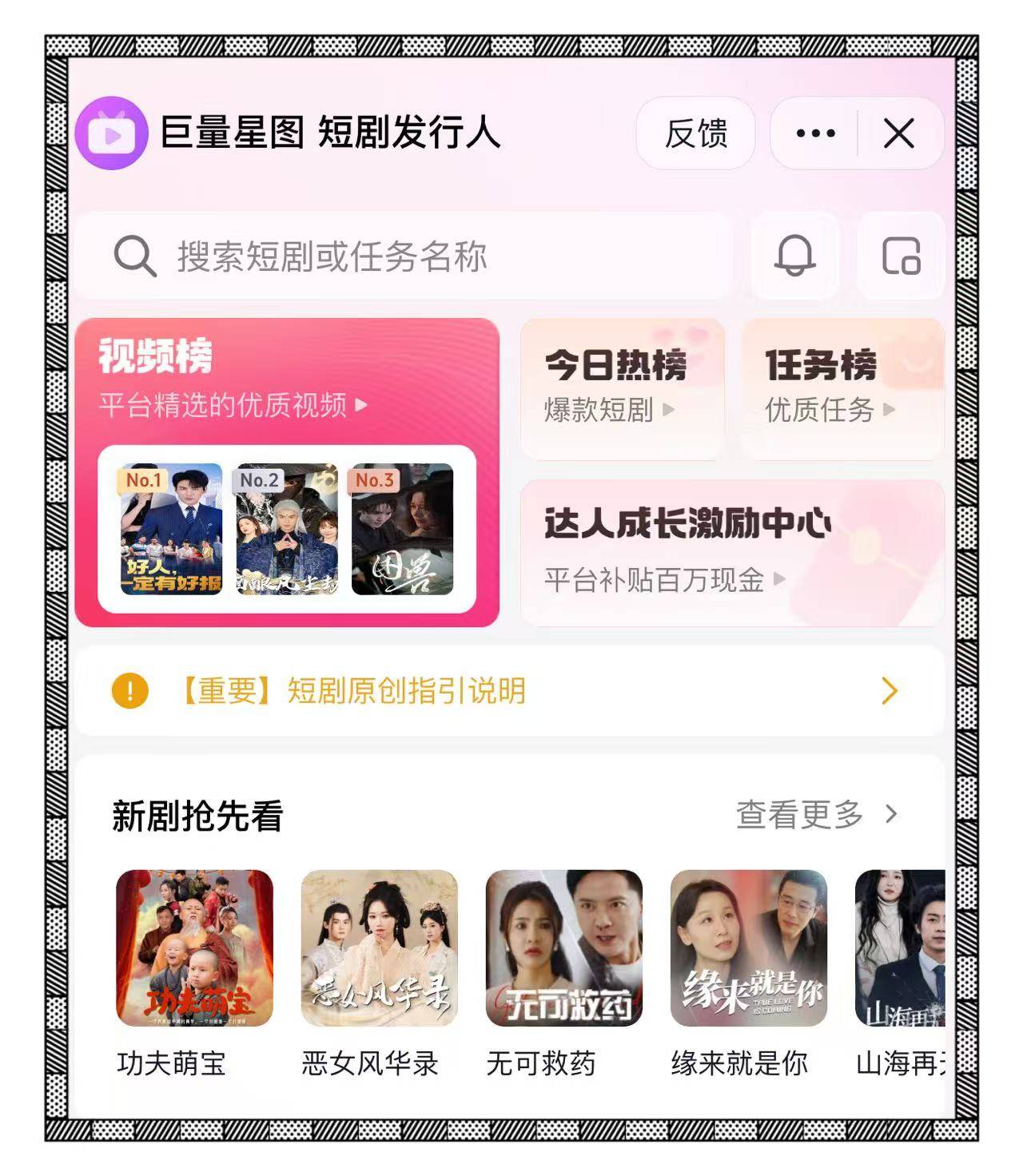This screenshot has height=1176, width=1023.
Task: Tap the 反馈 feedback button
Action: tap(695, 133)
